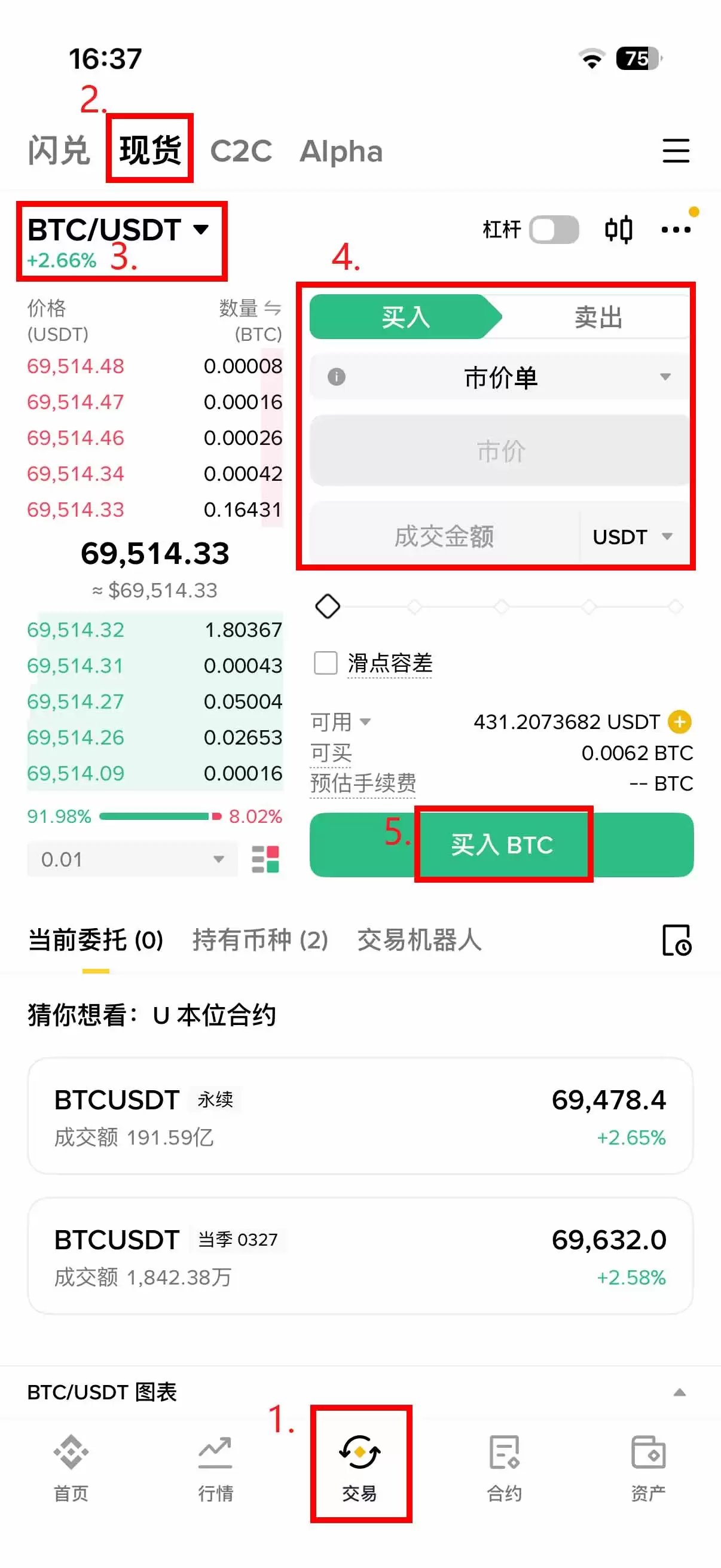Screen dimensions: 721x1568
Task: Enable the 杠杆 leverage toggle
Action: [554, 230]
